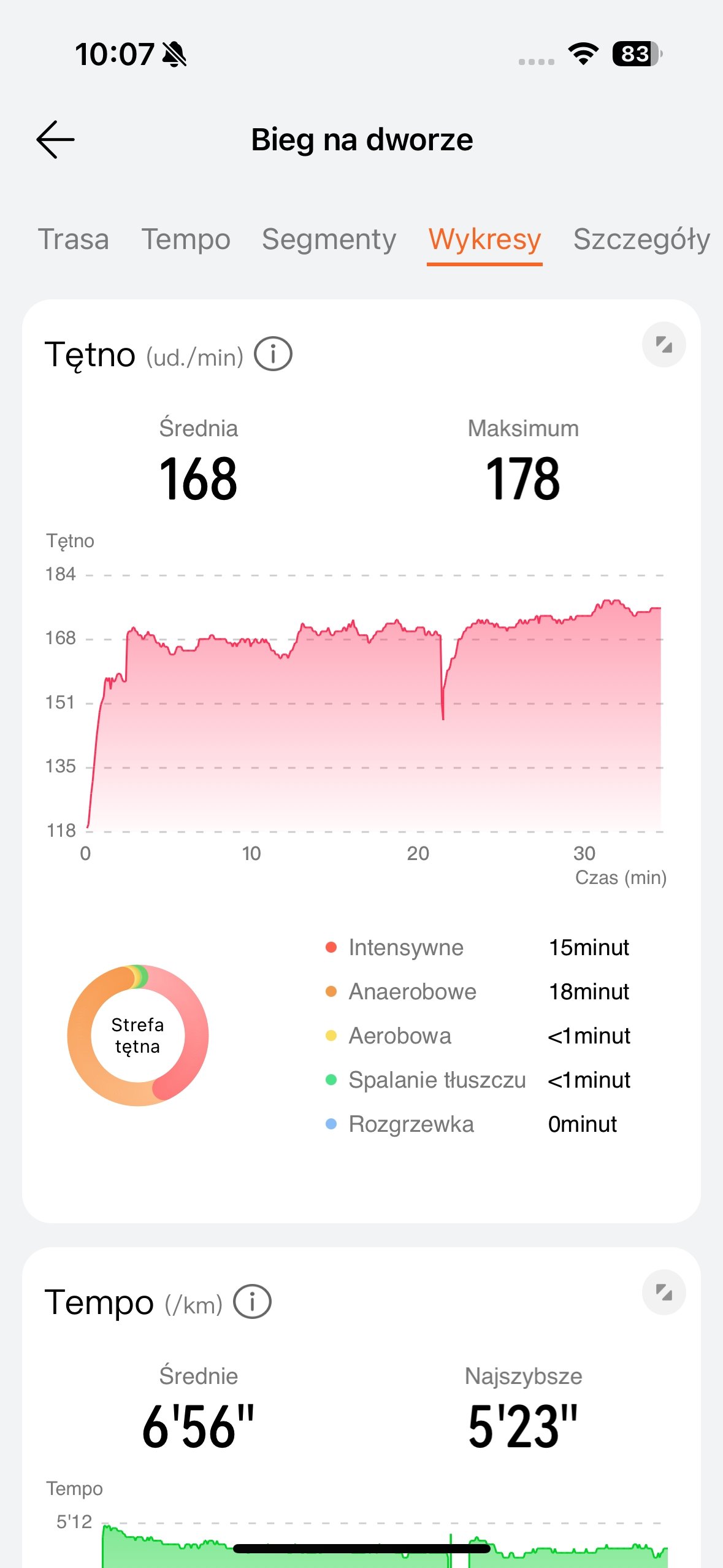Open the Tempo tab

click(x=186, y=239)
